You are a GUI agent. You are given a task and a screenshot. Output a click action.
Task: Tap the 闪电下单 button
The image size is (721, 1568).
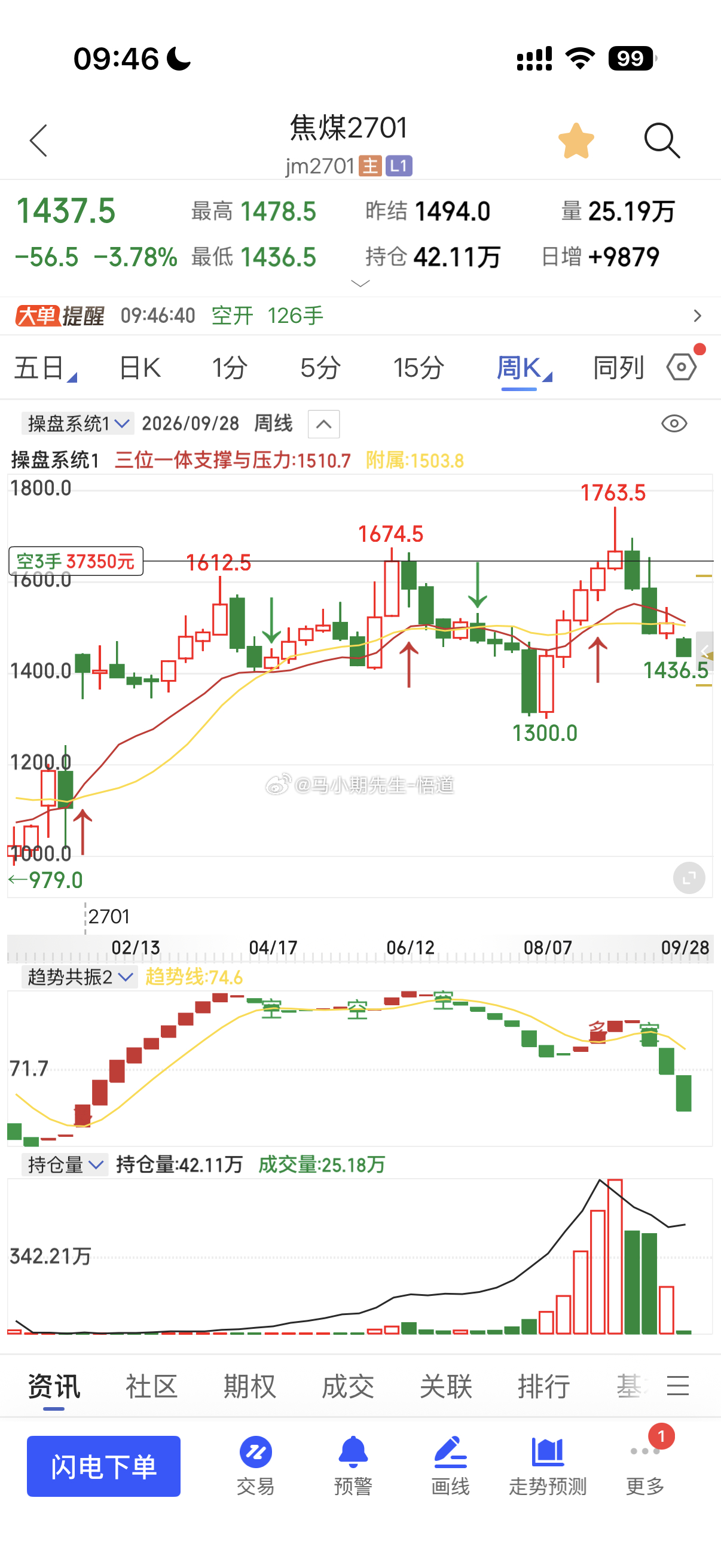(103, 1466)
